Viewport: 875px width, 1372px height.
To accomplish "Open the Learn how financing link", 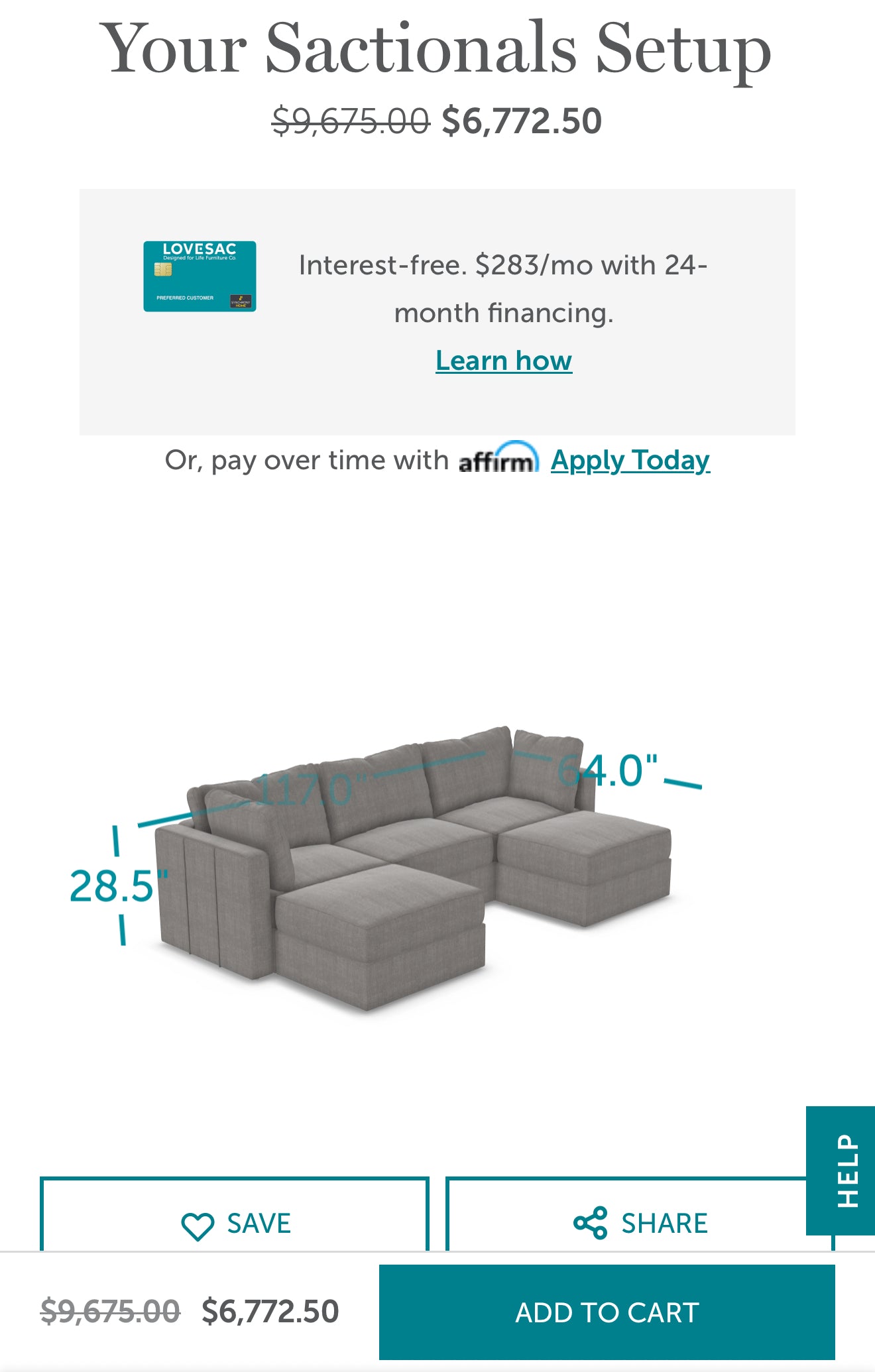I will [503, 361].
